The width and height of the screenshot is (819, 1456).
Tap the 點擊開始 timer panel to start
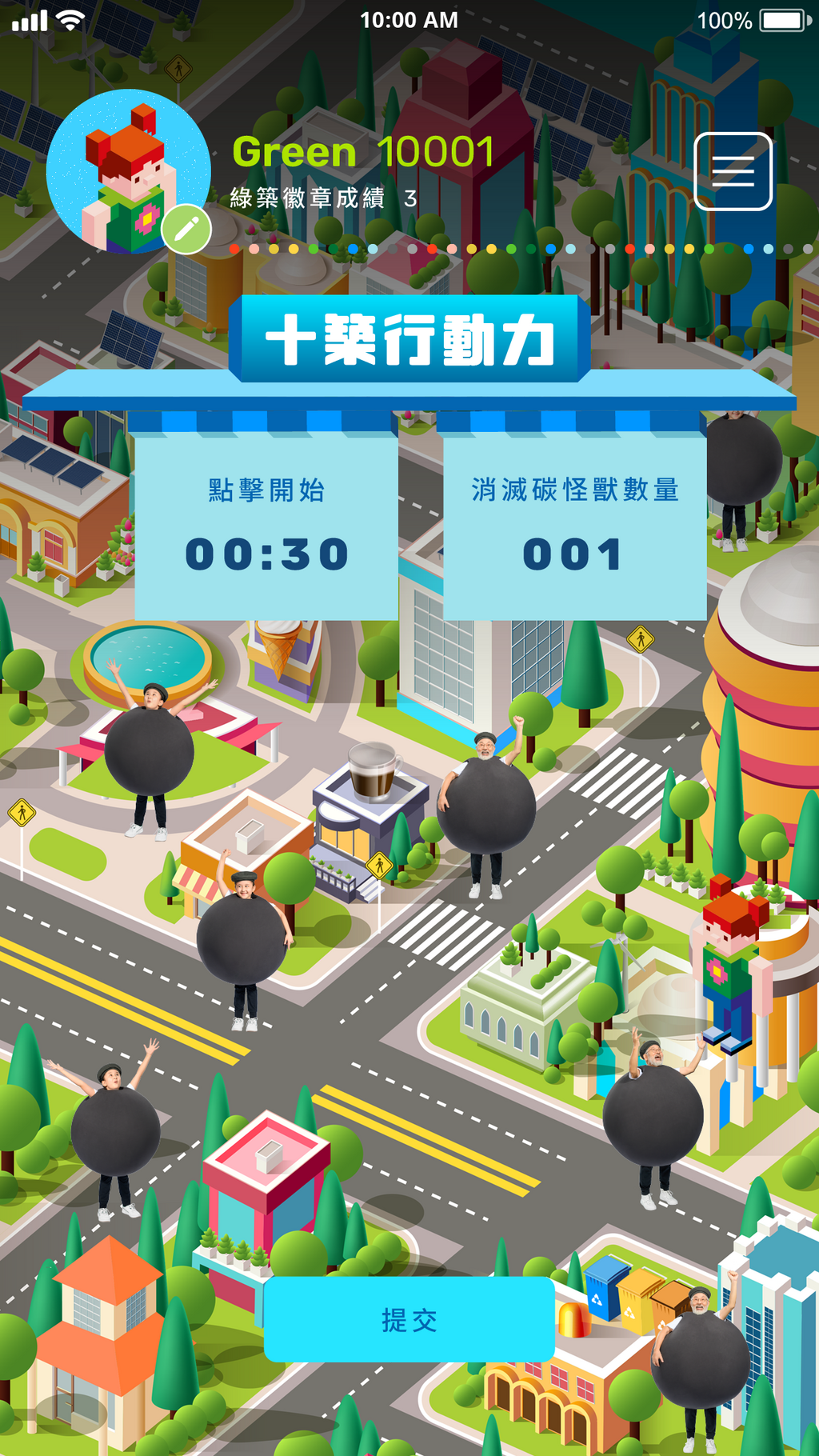pyautogui.click(x=266, y=525)
